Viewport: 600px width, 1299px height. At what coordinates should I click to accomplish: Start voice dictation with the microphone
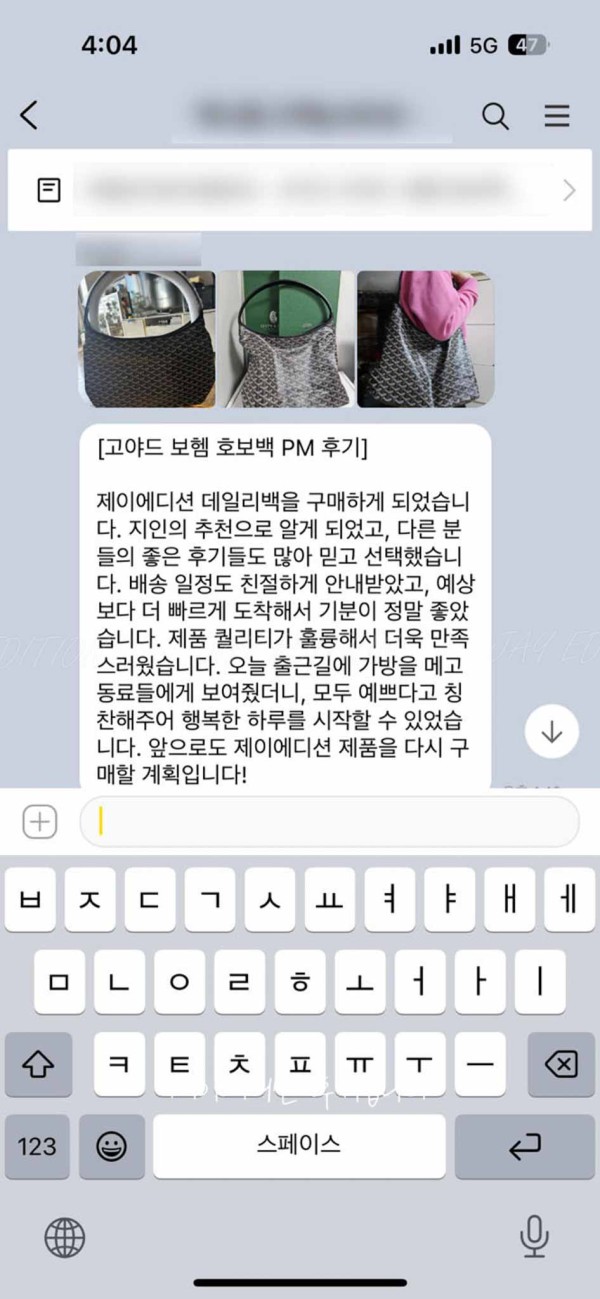click(x=535, y=1238)
